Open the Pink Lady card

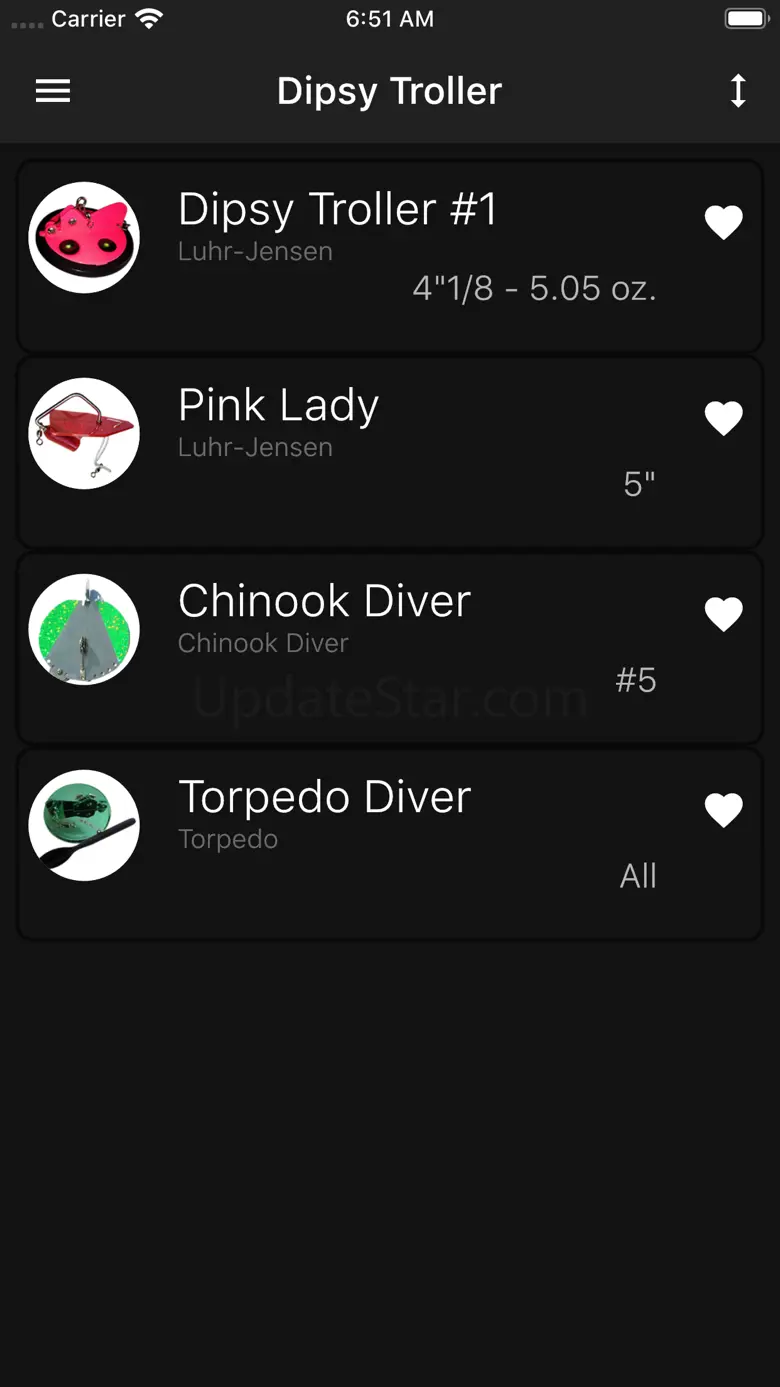(x=390, y=451)
